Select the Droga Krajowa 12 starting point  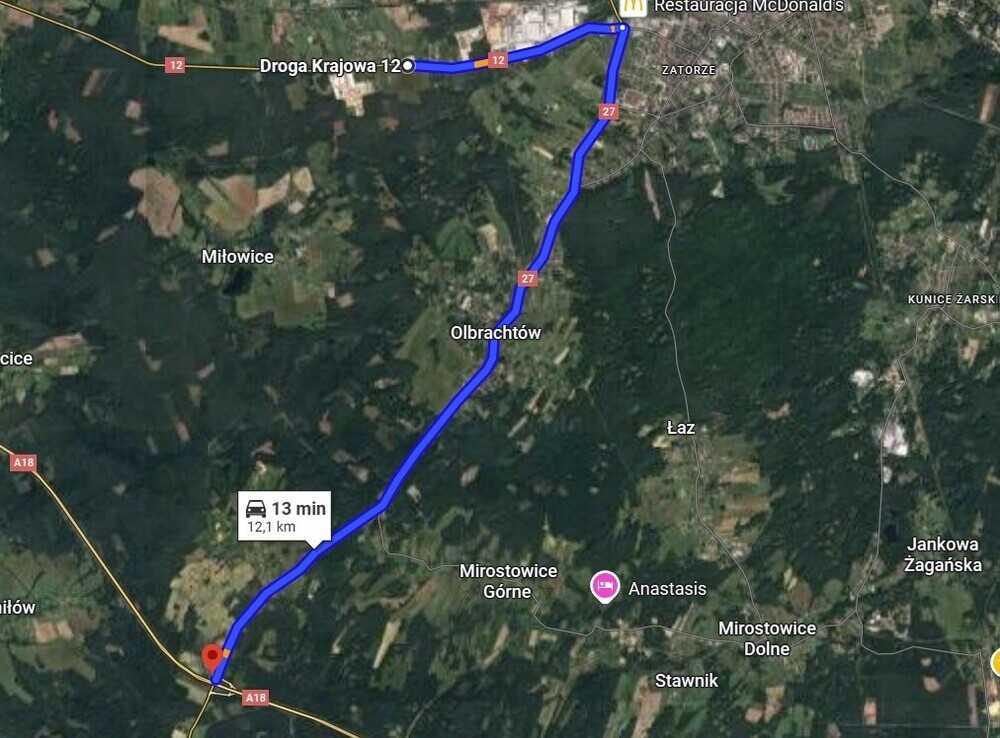408,66
